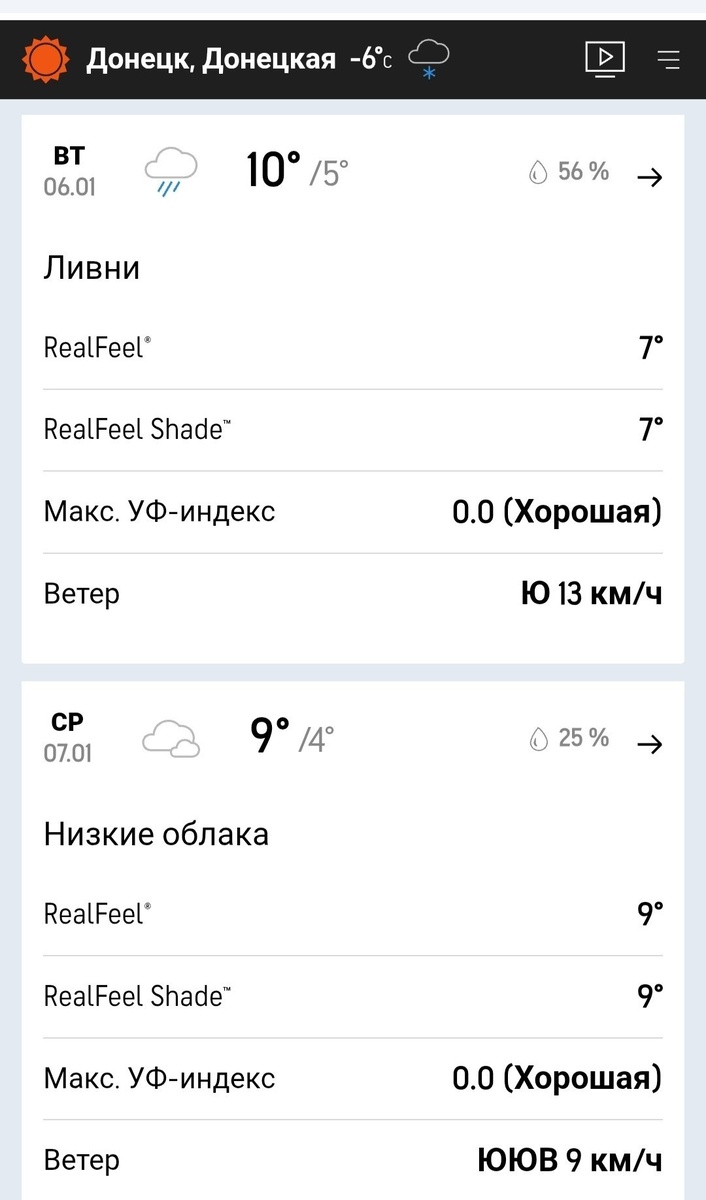Open forecast details for ВТ 06.01

pyautogui.click(x=650, y=178)
